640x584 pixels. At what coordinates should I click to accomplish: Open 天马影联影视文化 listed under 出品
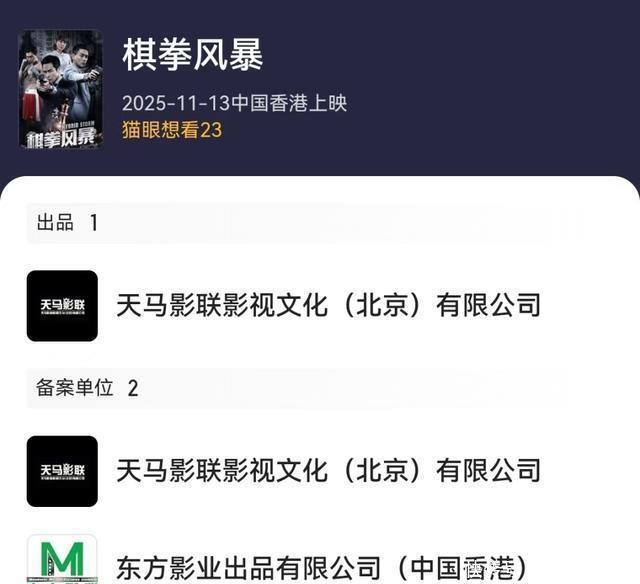tap(328, 305)
